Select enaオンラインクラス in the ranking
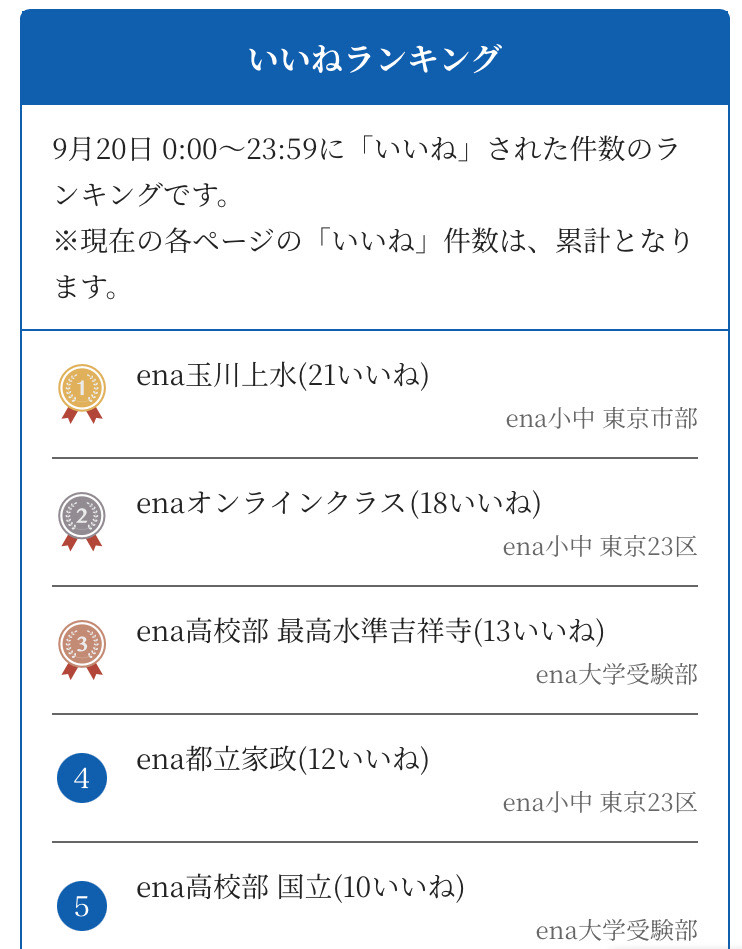Image resolution: width=742 pixels, height=949 pixels. pos(338,504)
